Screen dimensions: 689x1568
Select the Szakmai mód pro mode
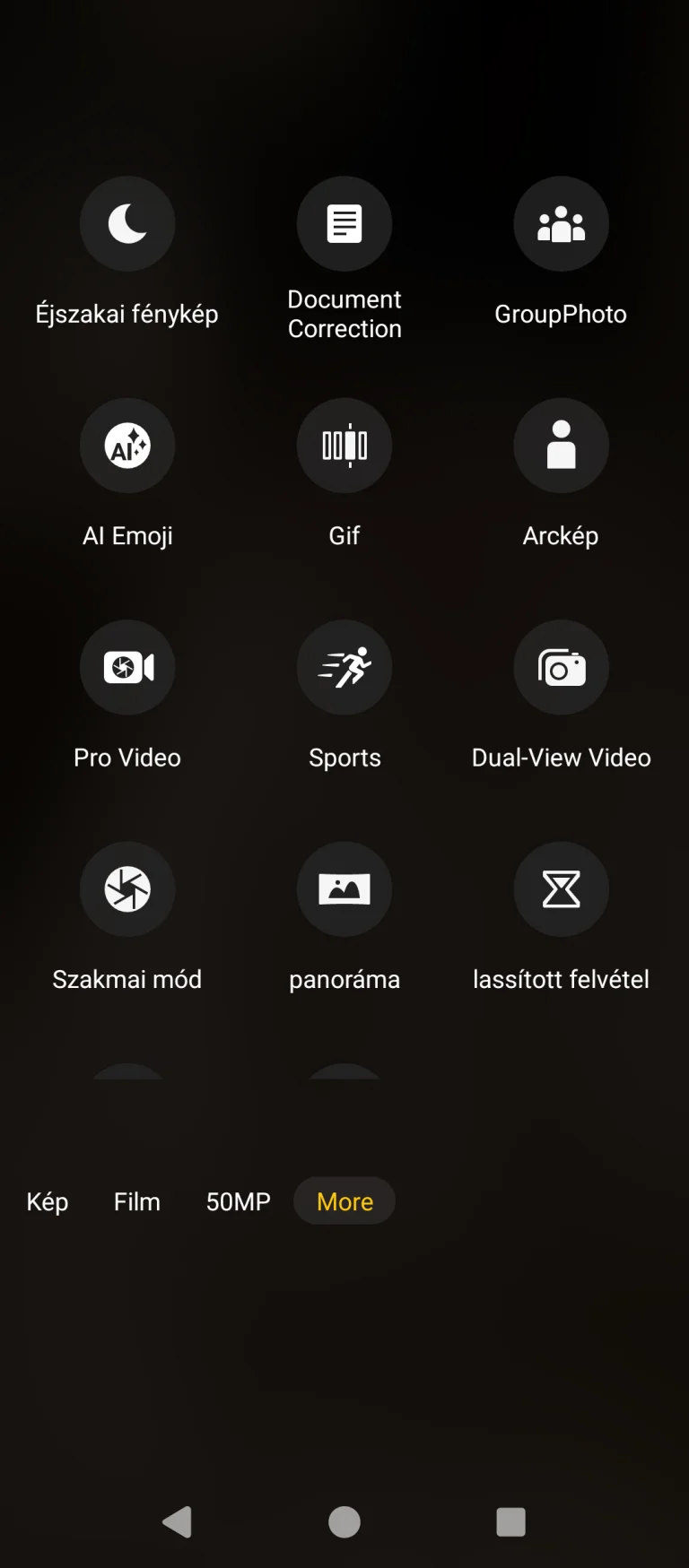coord(127,889)
